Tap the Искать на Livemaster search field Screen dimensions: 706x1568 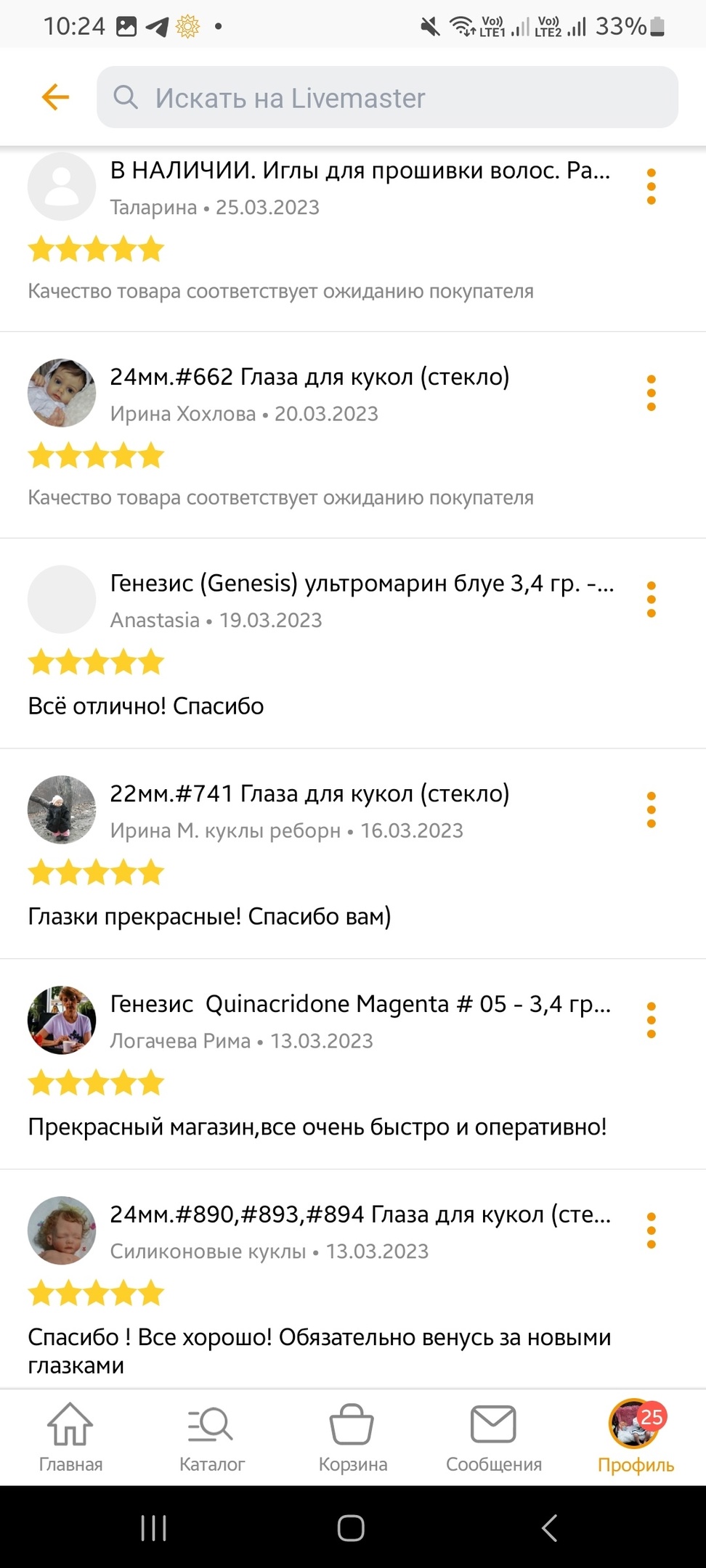tap(387, 97)
